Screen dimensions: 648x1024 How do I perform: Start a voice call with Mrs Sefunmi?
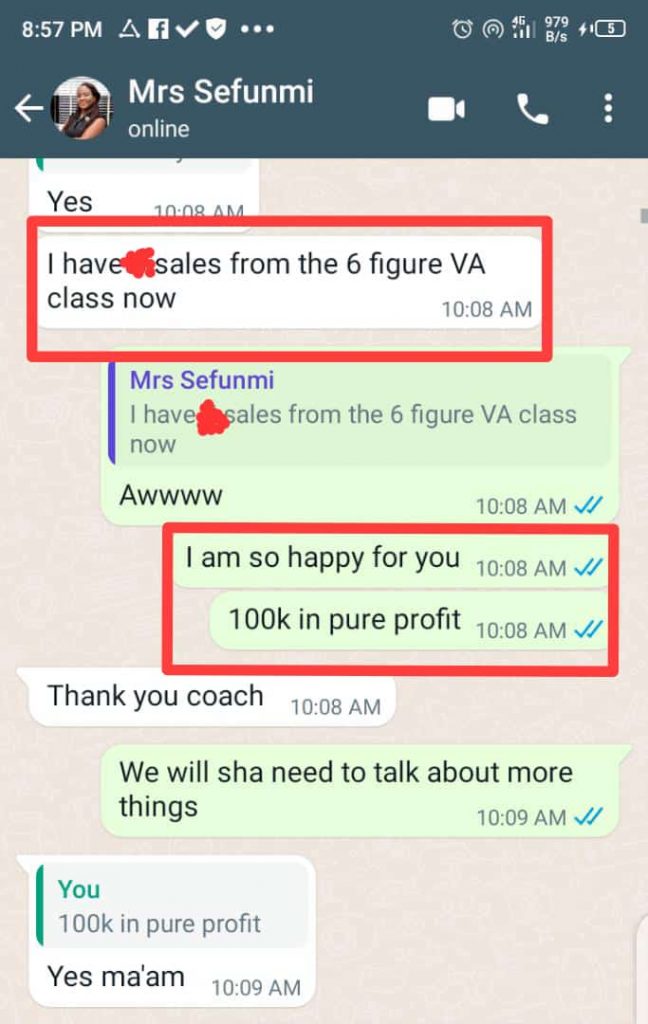532,108
